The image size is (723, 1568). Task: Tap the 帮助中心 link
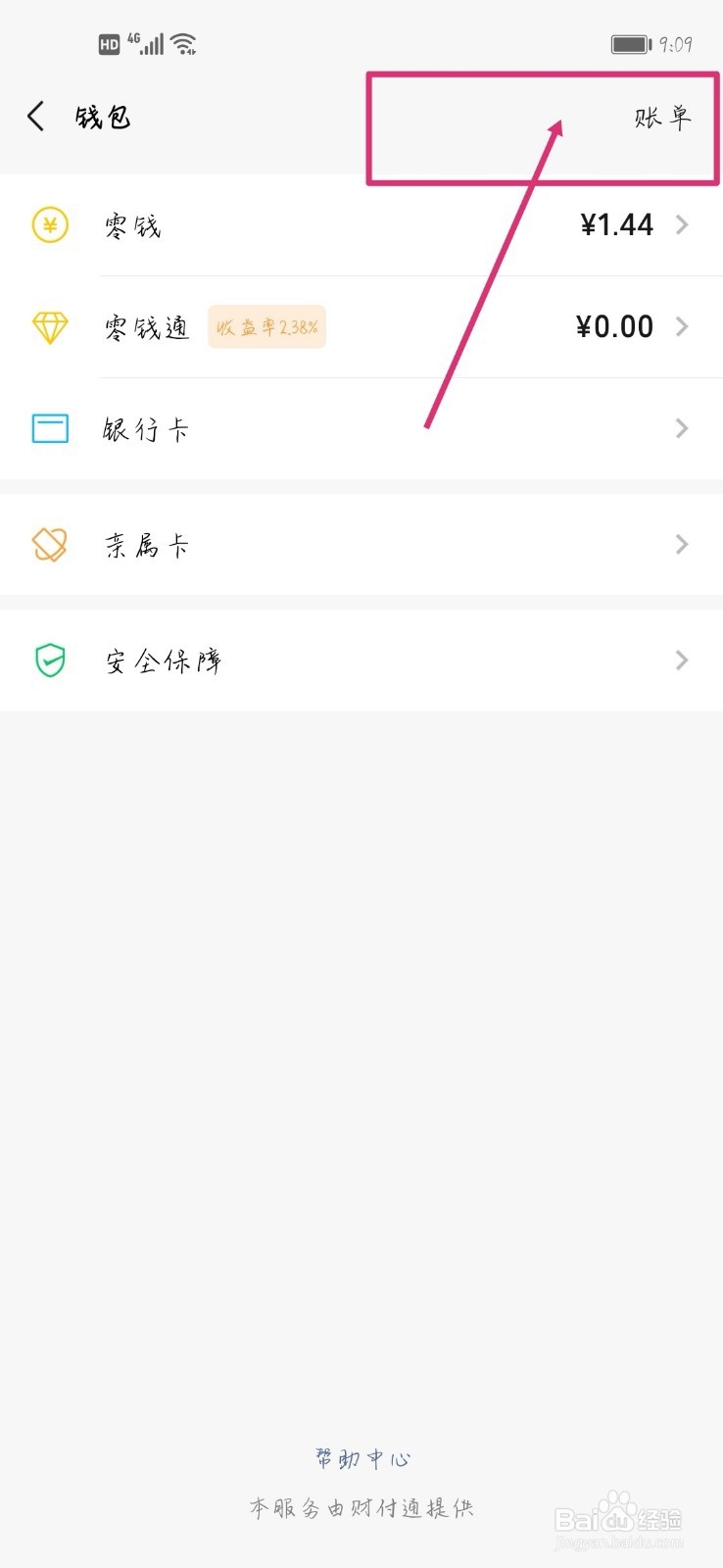point(362,1459)
